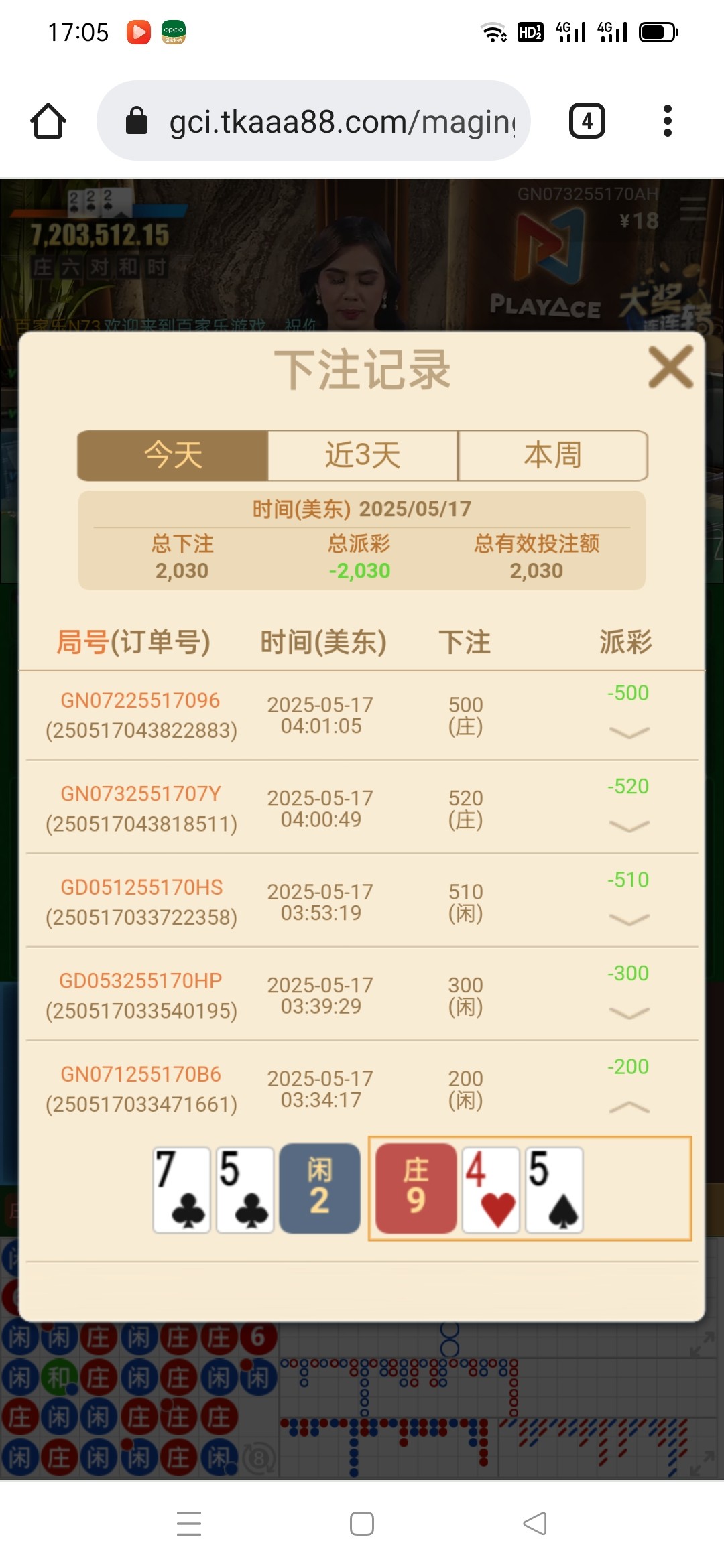Select the 今天 tab
The width and height of the screenshot is (724, 1568).
pos(173,456)
